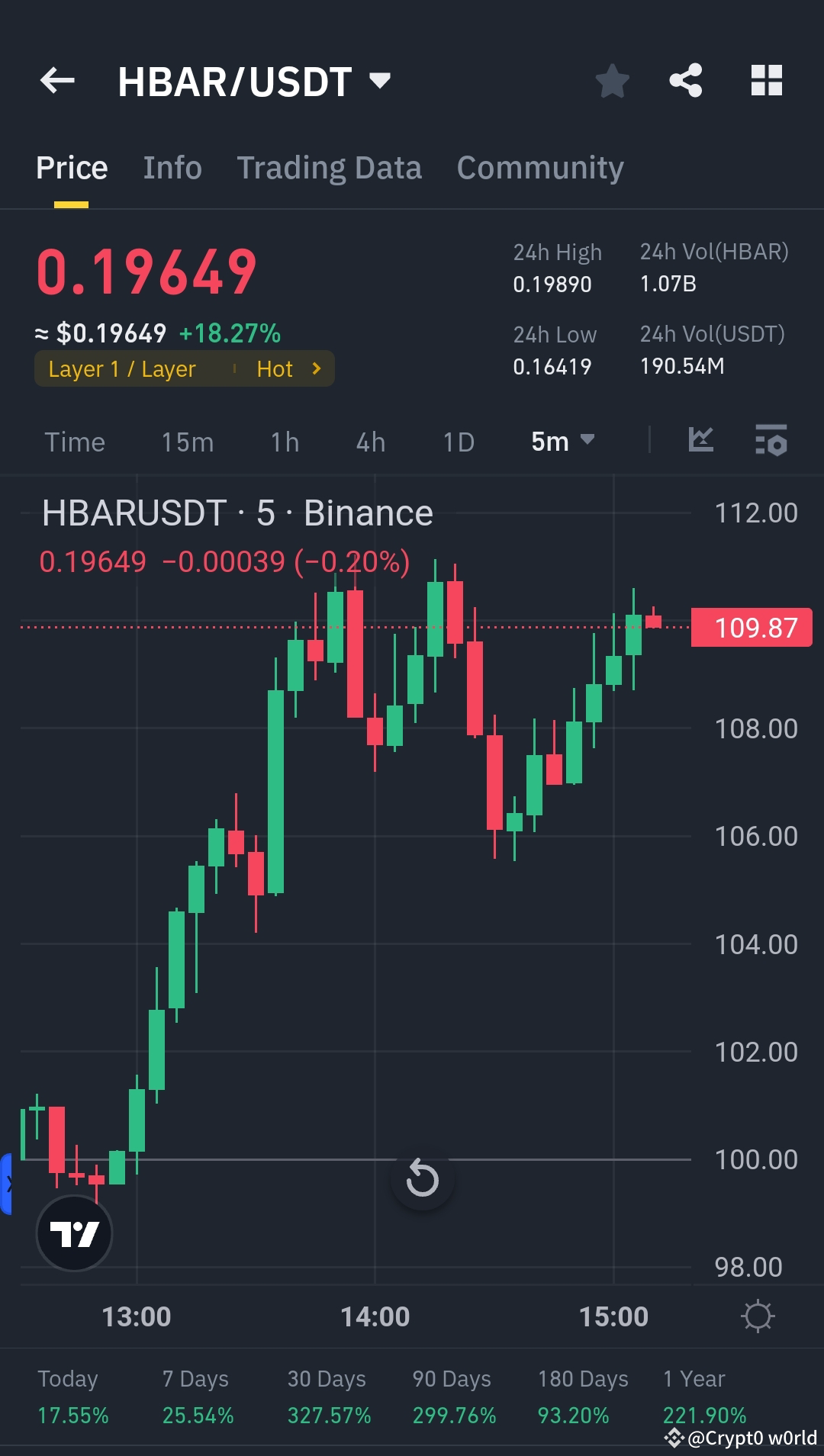Switch to the Trading Data tab
824x1456 pixels.
point(330,167)
